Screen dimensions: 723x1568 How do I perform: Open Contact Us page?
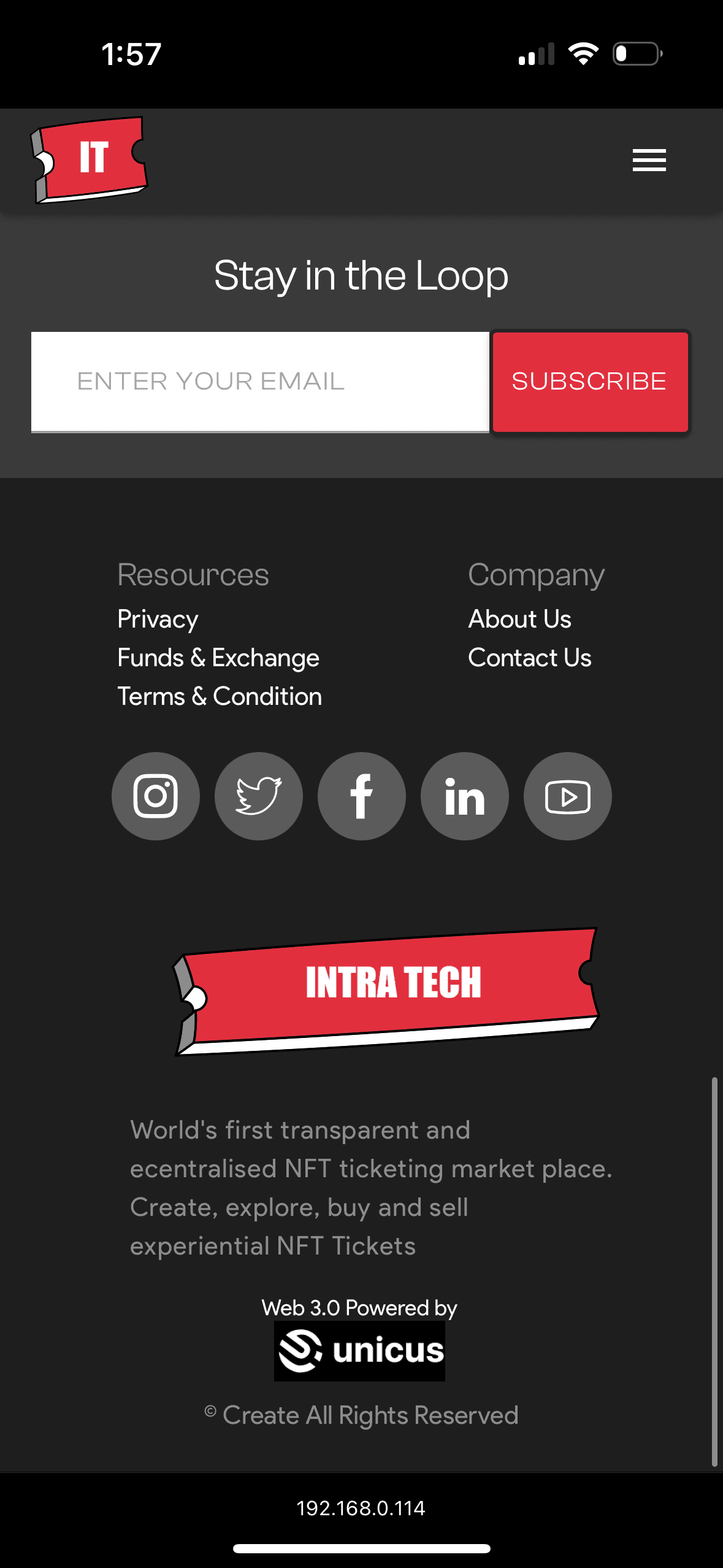click(529, 658)
